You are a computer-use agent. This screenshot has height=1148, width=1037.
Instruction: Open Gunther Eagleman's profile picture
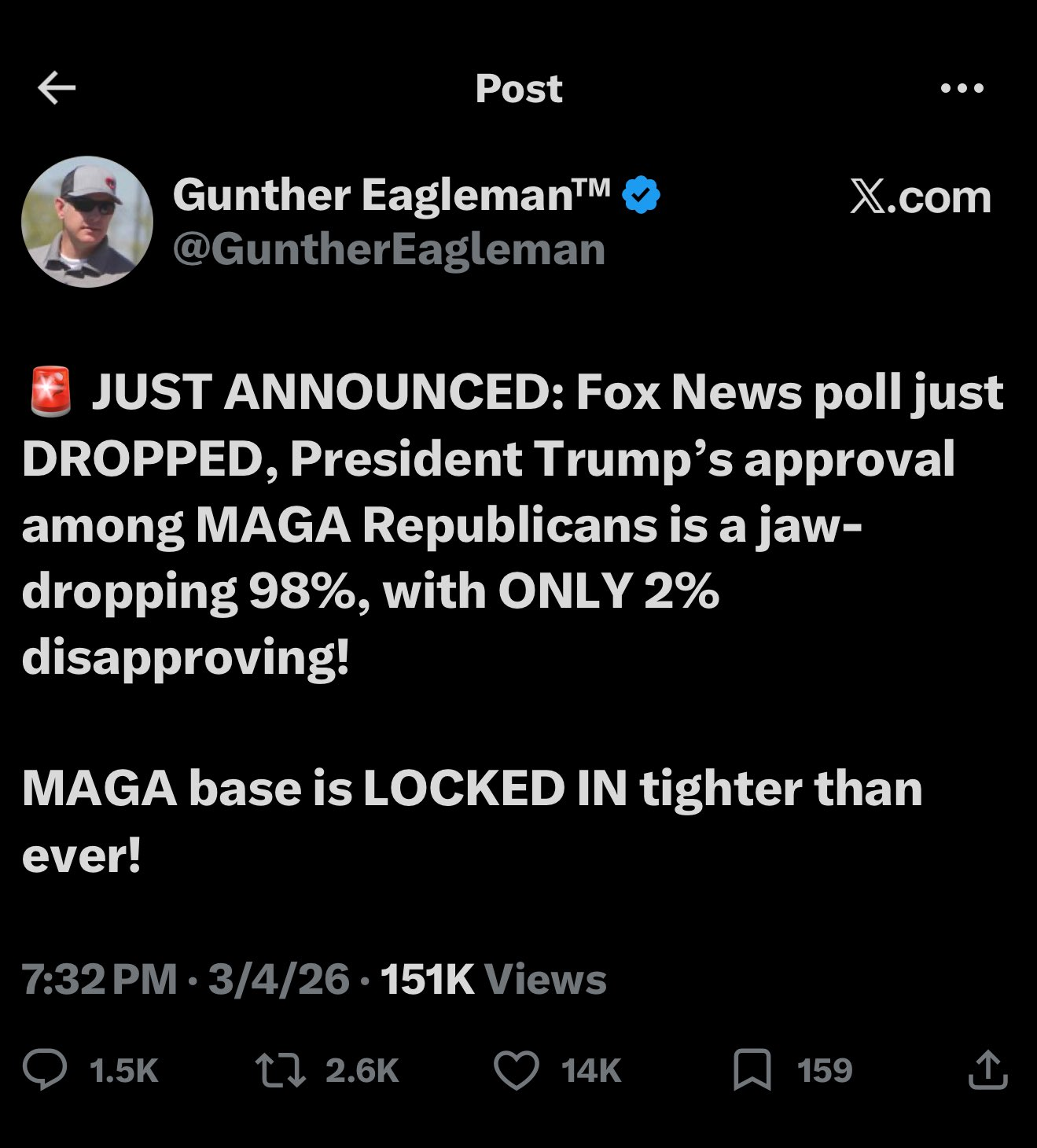pyautogui.click(x=86, y=222)
